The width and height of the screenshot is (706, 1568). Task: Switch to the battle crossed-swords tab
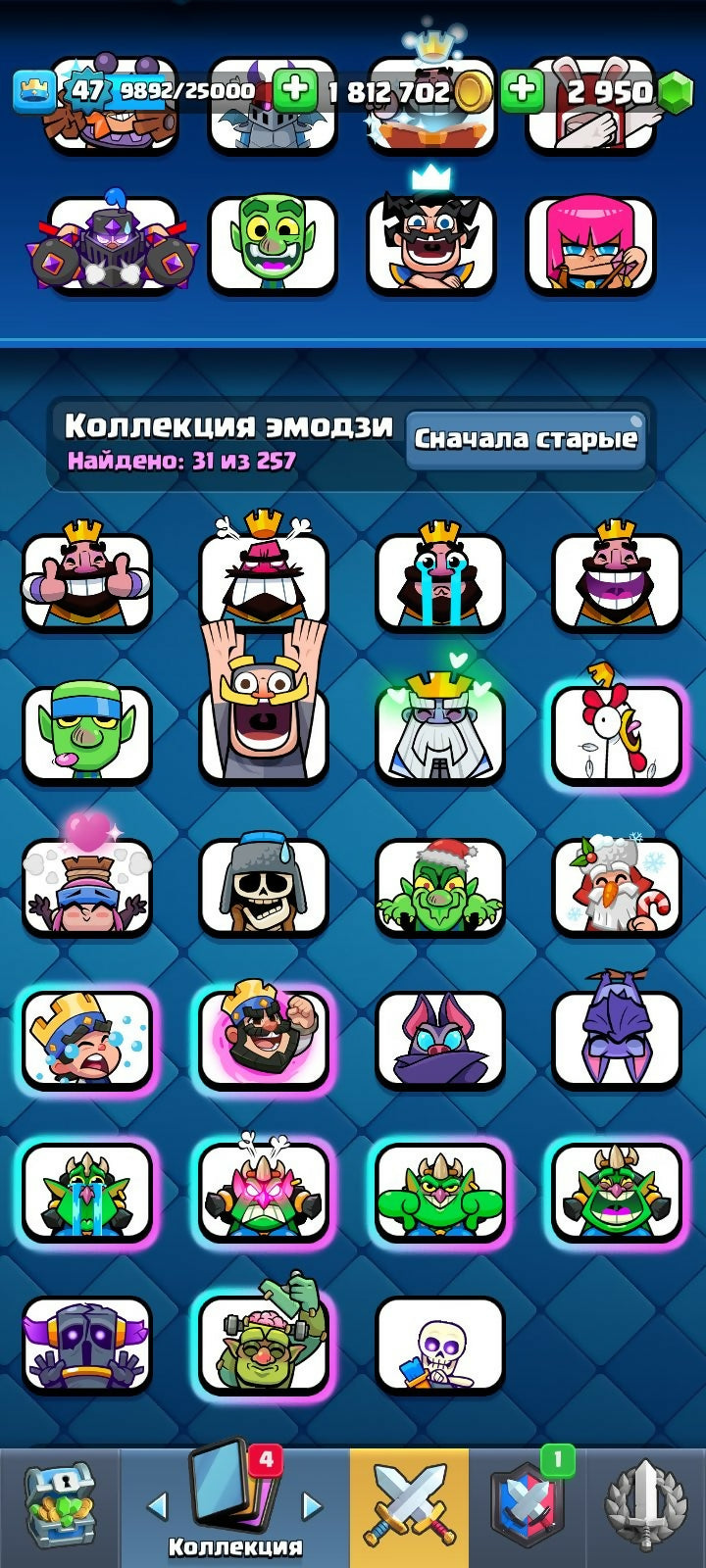(x=409, y=1506)
